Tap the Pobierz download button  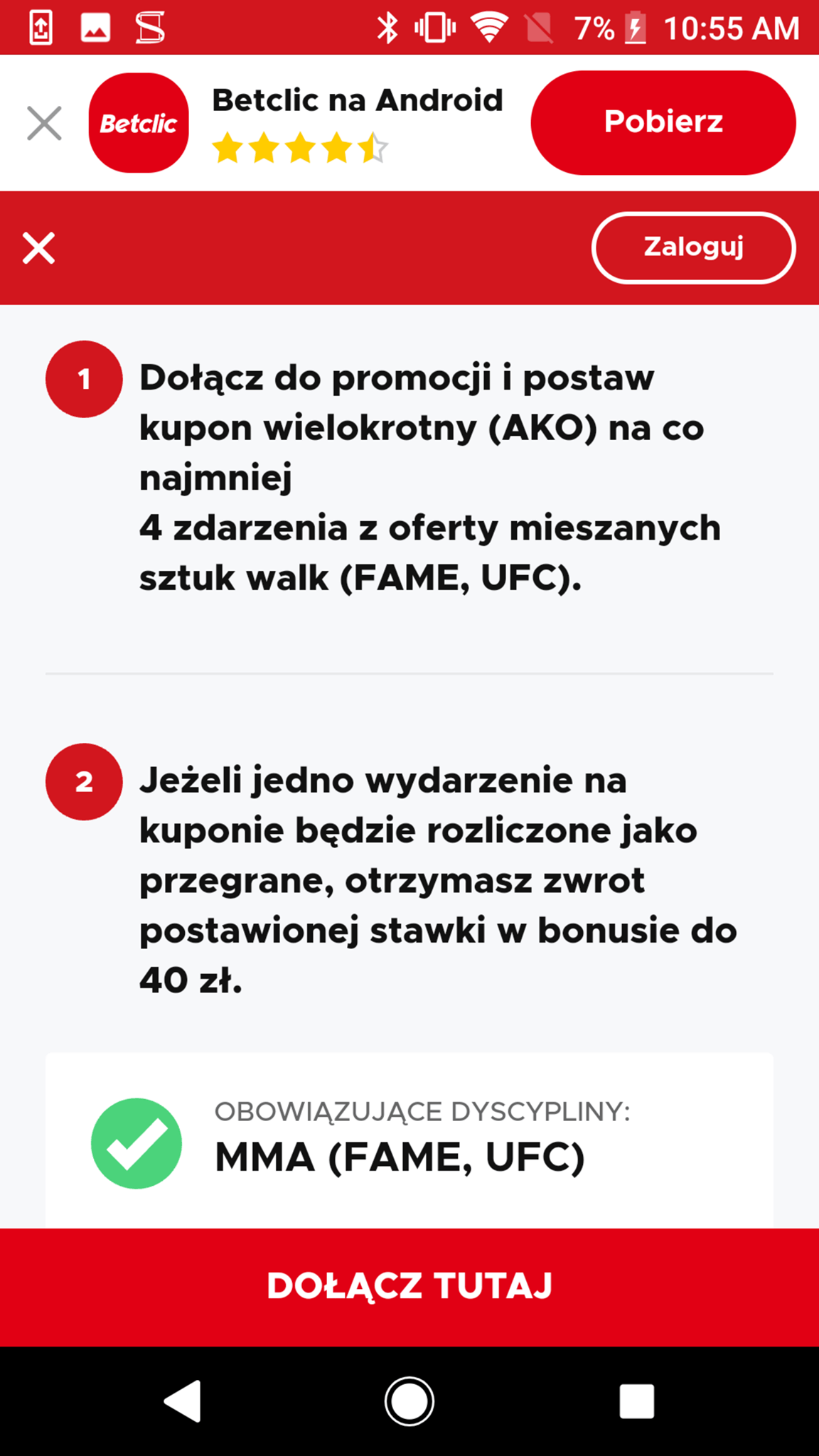coord(663,122)
